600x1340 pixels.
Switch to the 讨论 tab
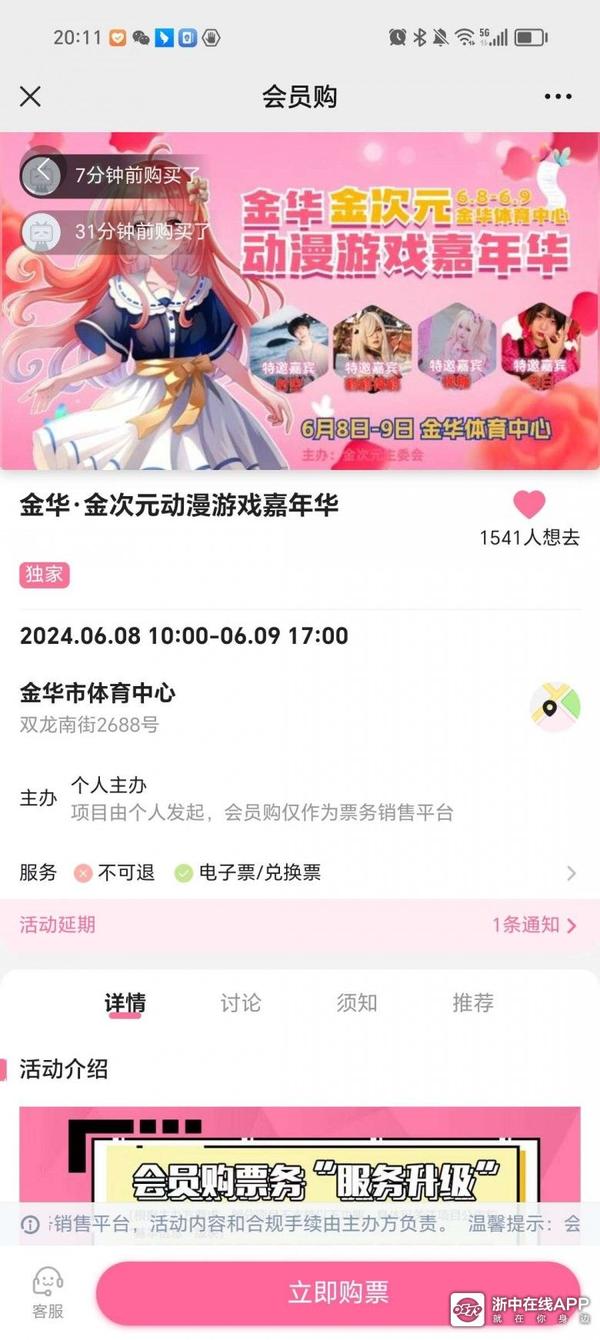coord(240,1003)
